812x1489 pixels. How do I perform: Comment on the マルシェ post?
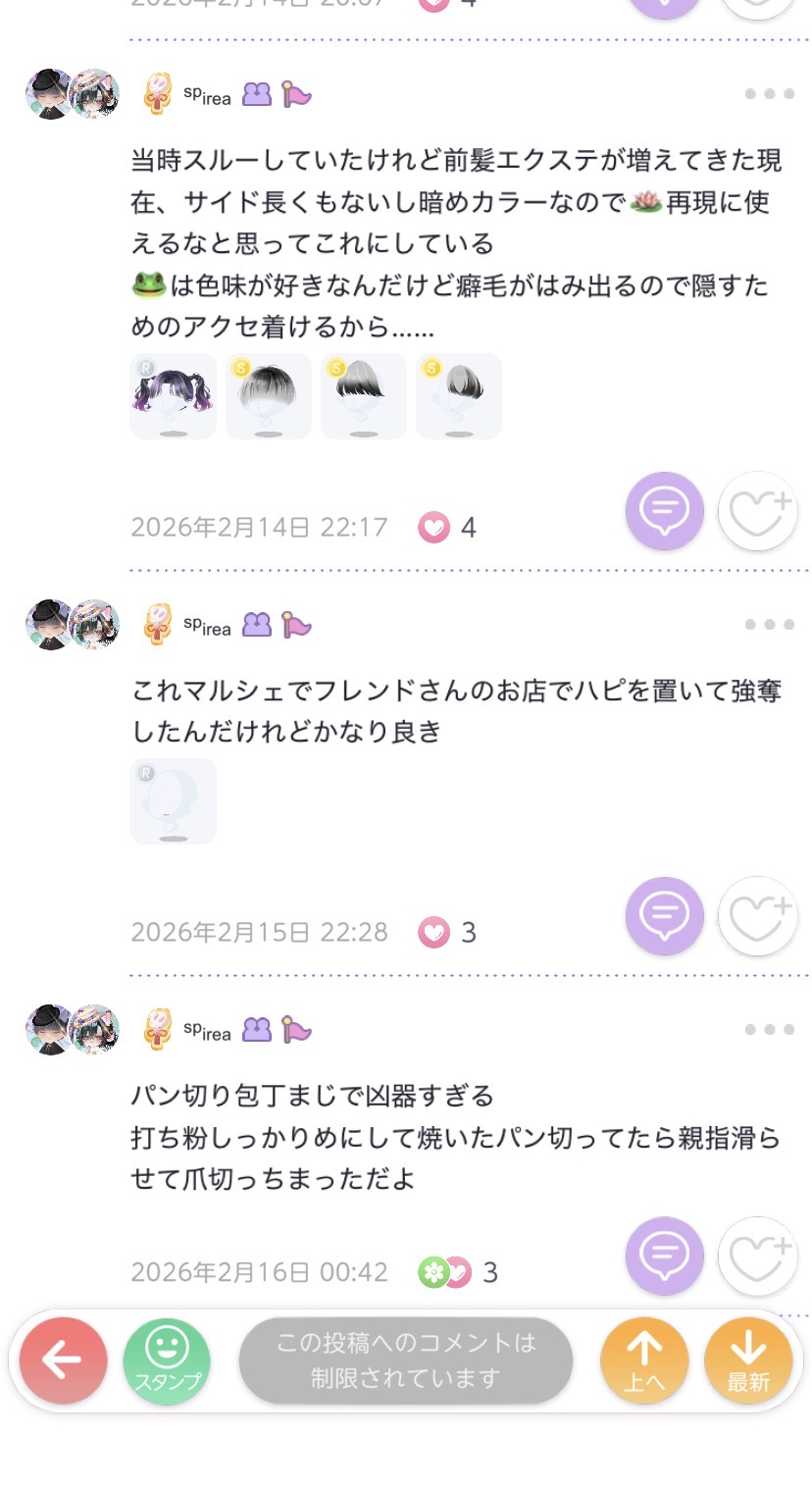pyautogui.click(x=664, y=916)
